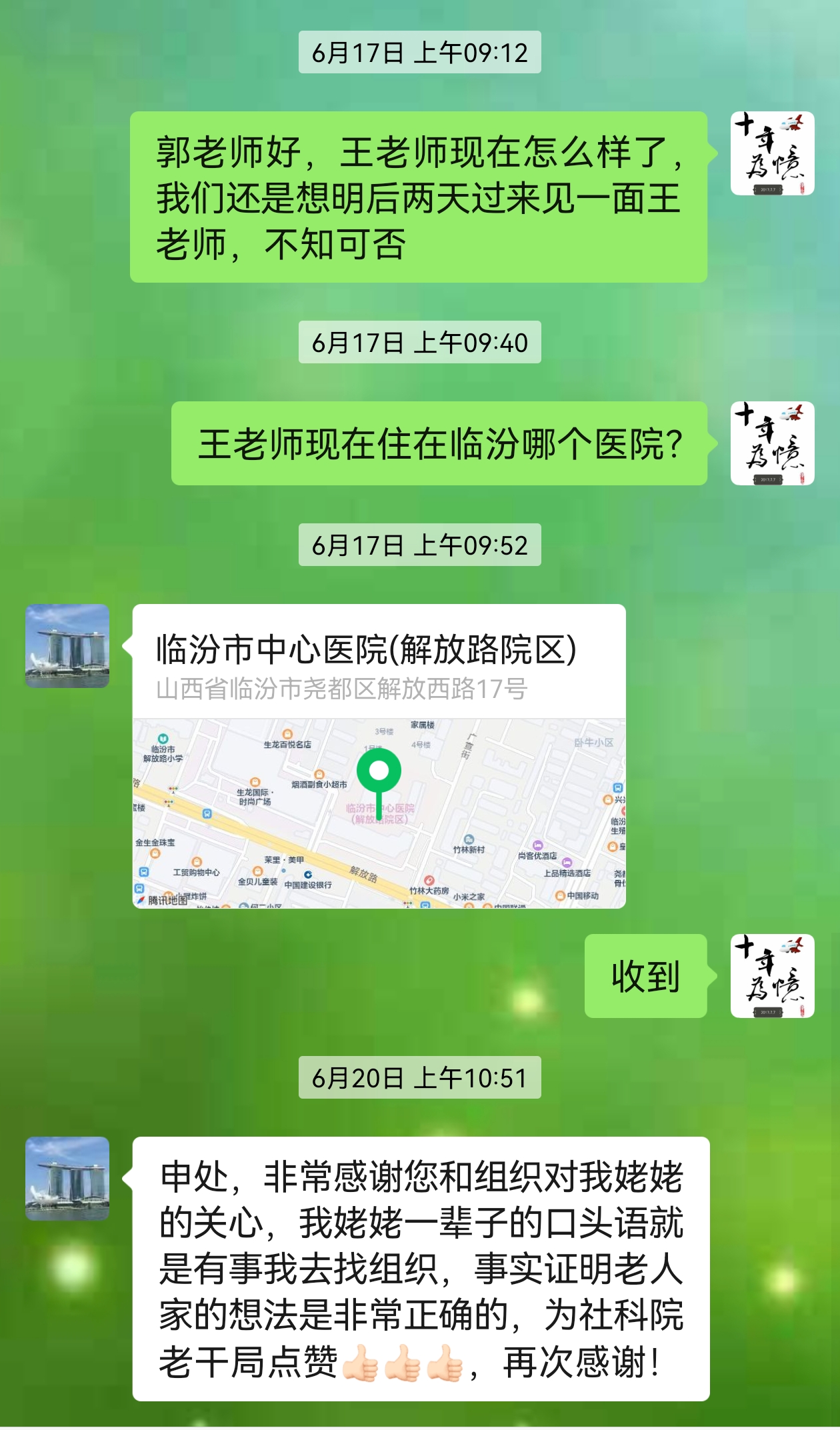Open the avatar next to the 郭老师好 message

[772, 153]
